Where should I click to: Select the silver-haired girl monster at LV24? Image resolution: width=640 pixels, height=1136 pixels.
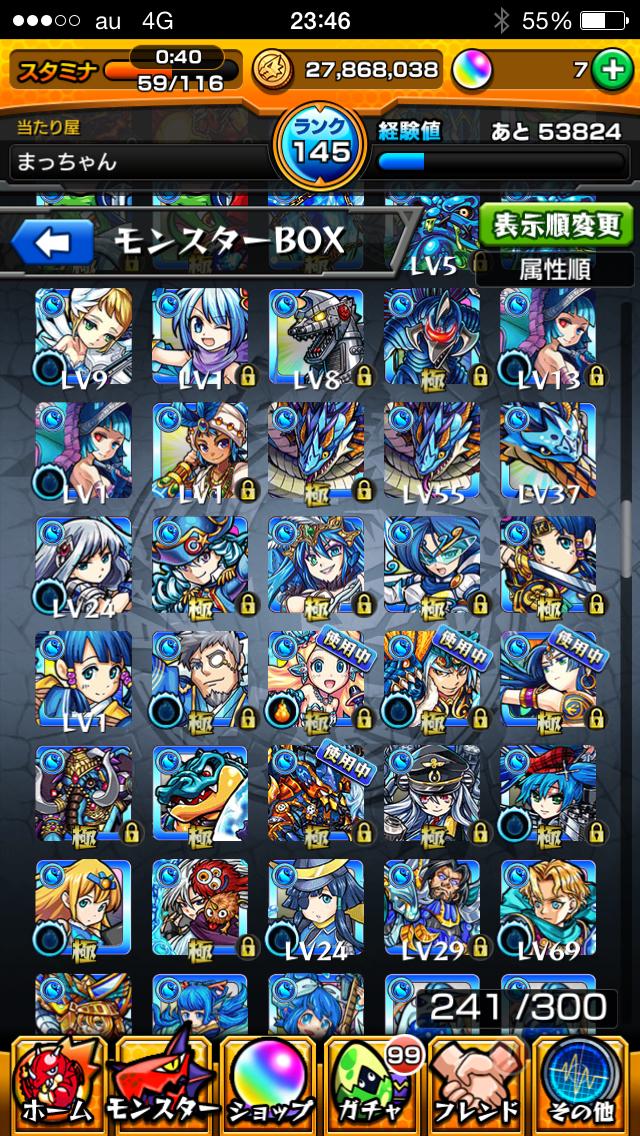pyautogui.click(x=83, y=565)
